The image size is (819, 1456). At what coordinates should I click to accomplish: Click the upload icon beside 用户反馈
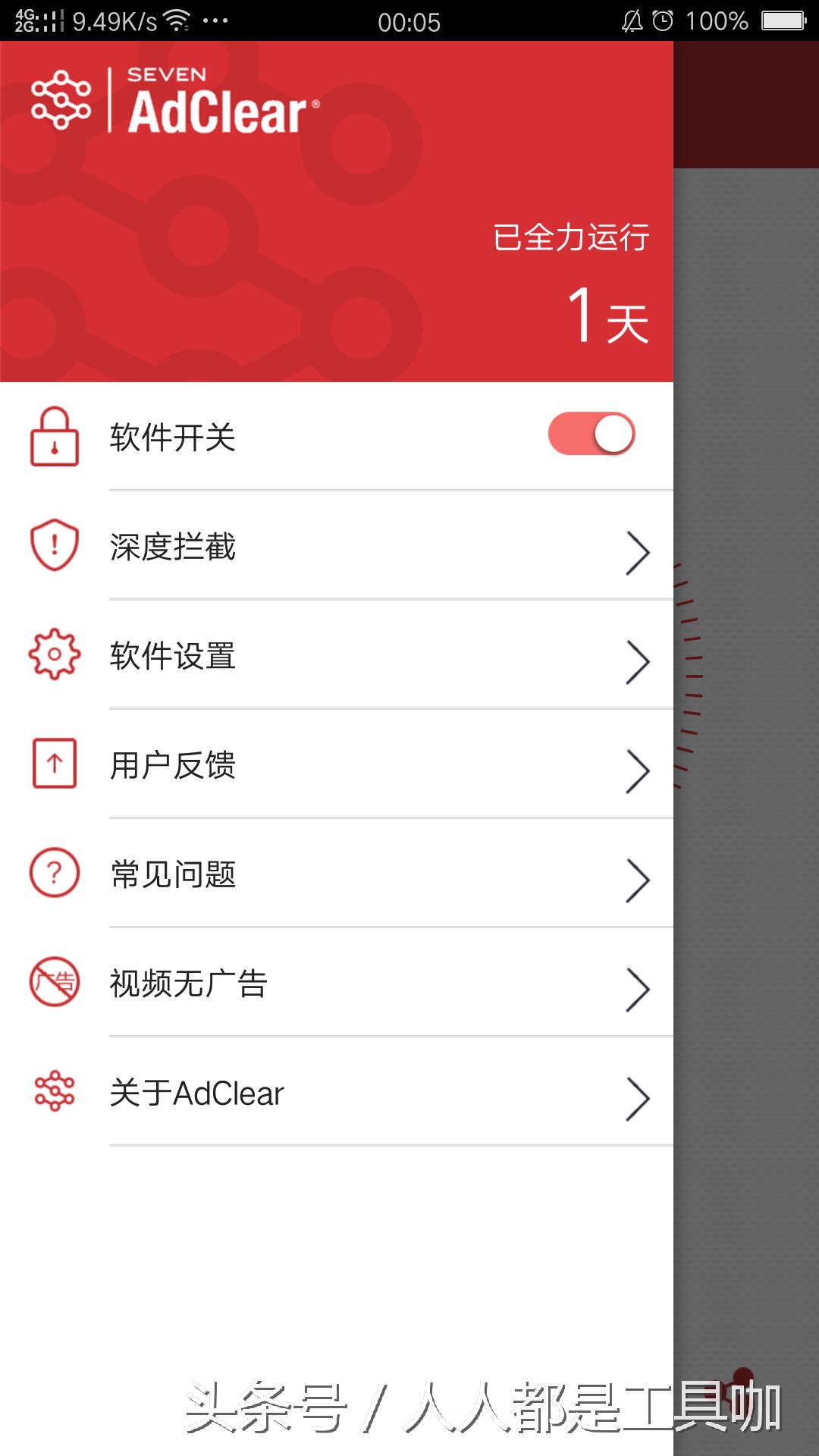[x=54, y=764]
